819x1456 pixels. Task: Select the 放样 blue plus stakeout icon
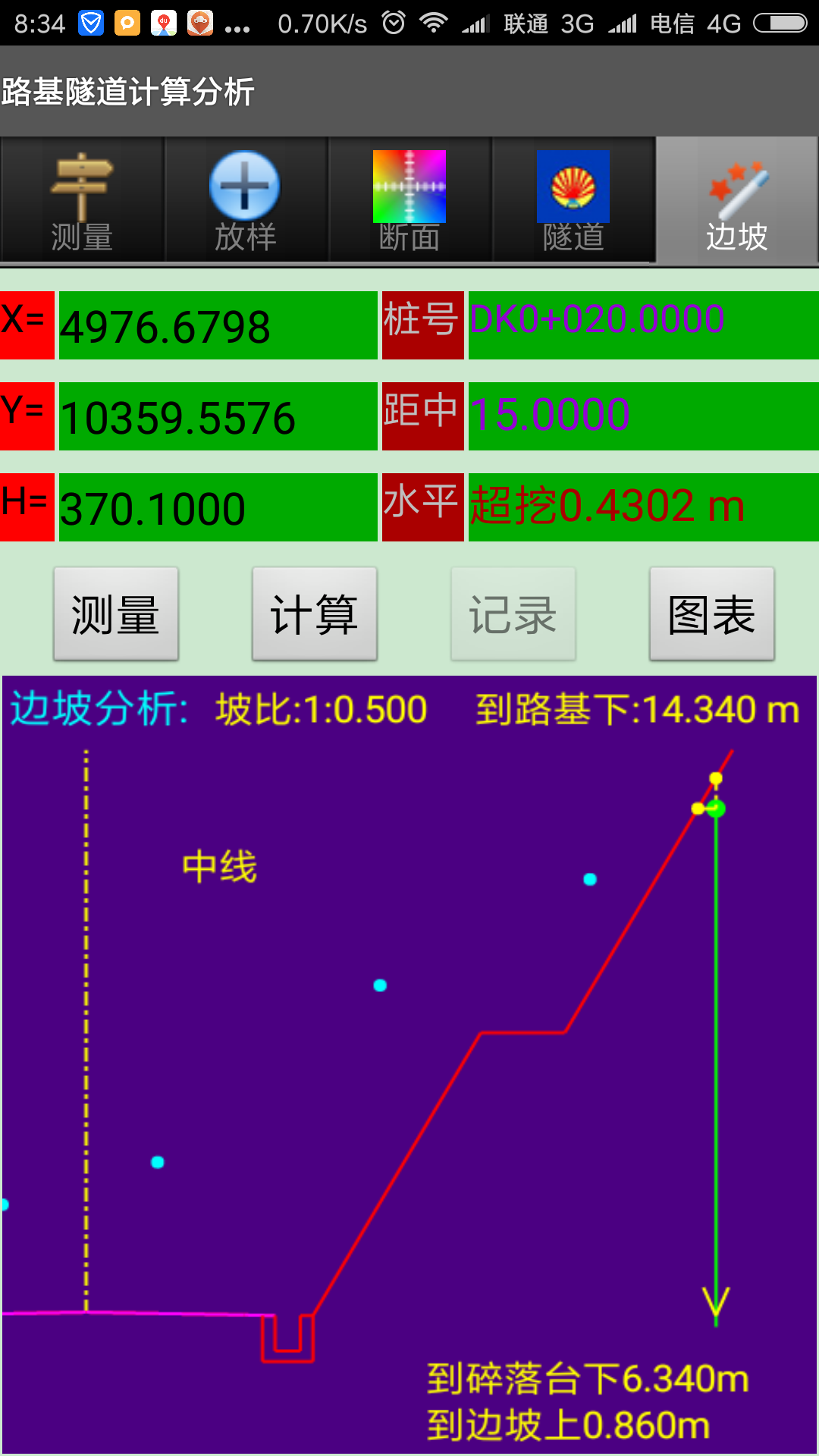click(x=246, y=184)
